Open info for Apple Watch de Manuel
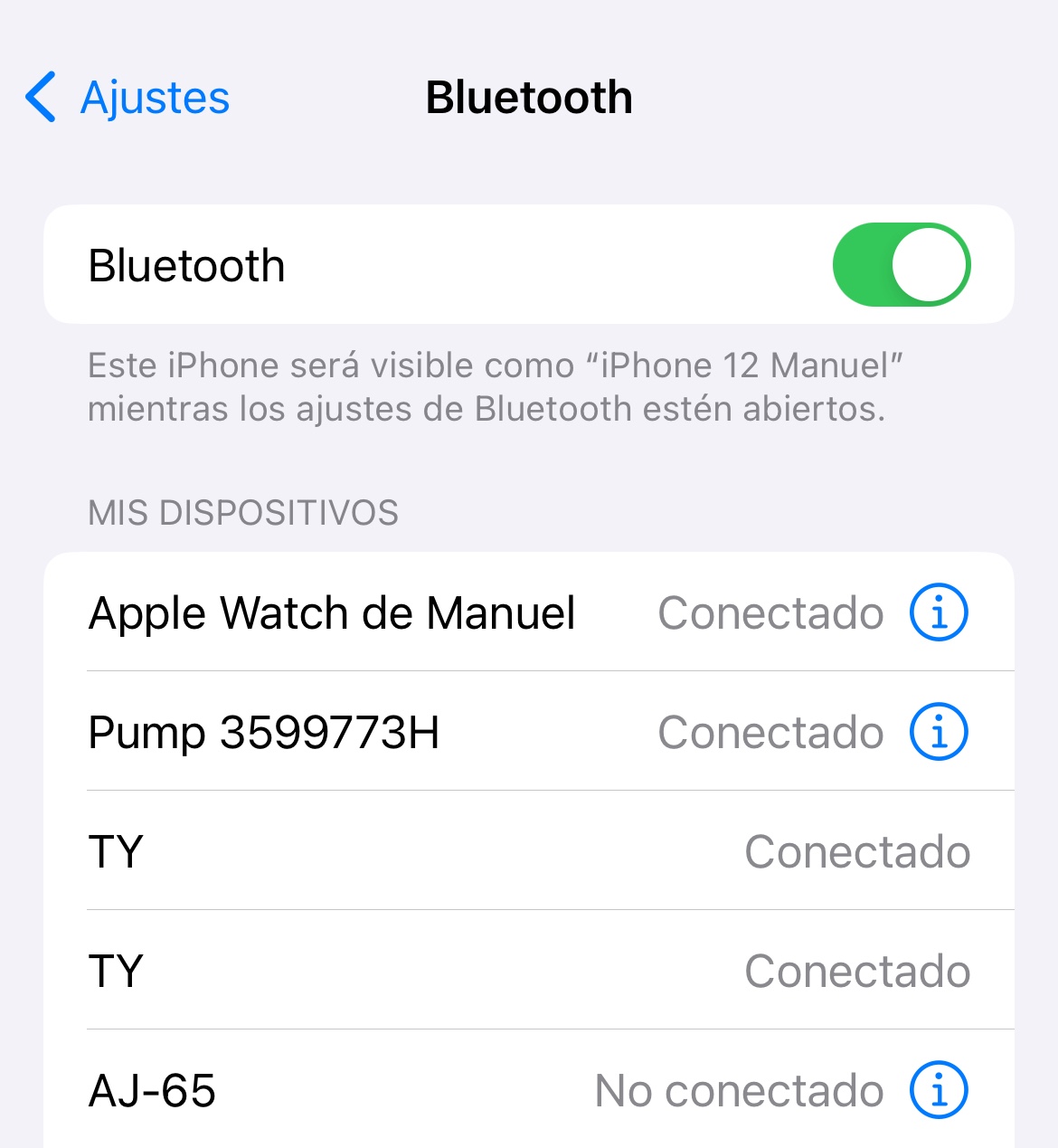 pyautogui.click(x=939, y=612)
